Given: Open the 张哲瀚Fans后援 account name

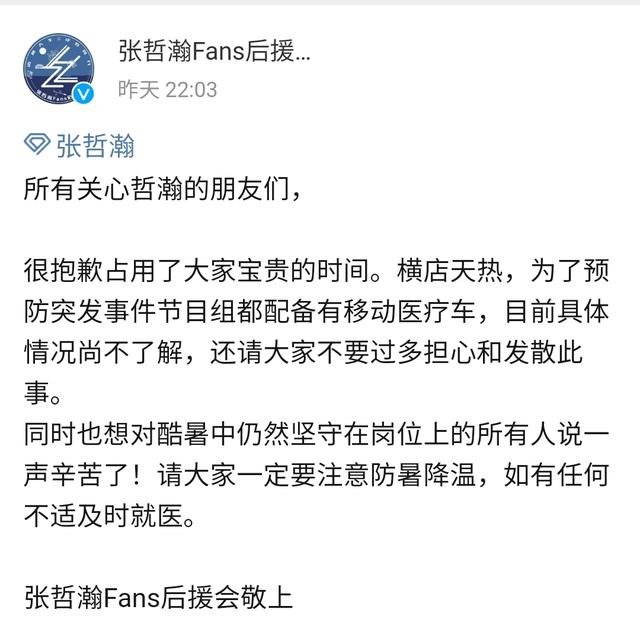Looking at the screenshot, I should tap(214, 50).
